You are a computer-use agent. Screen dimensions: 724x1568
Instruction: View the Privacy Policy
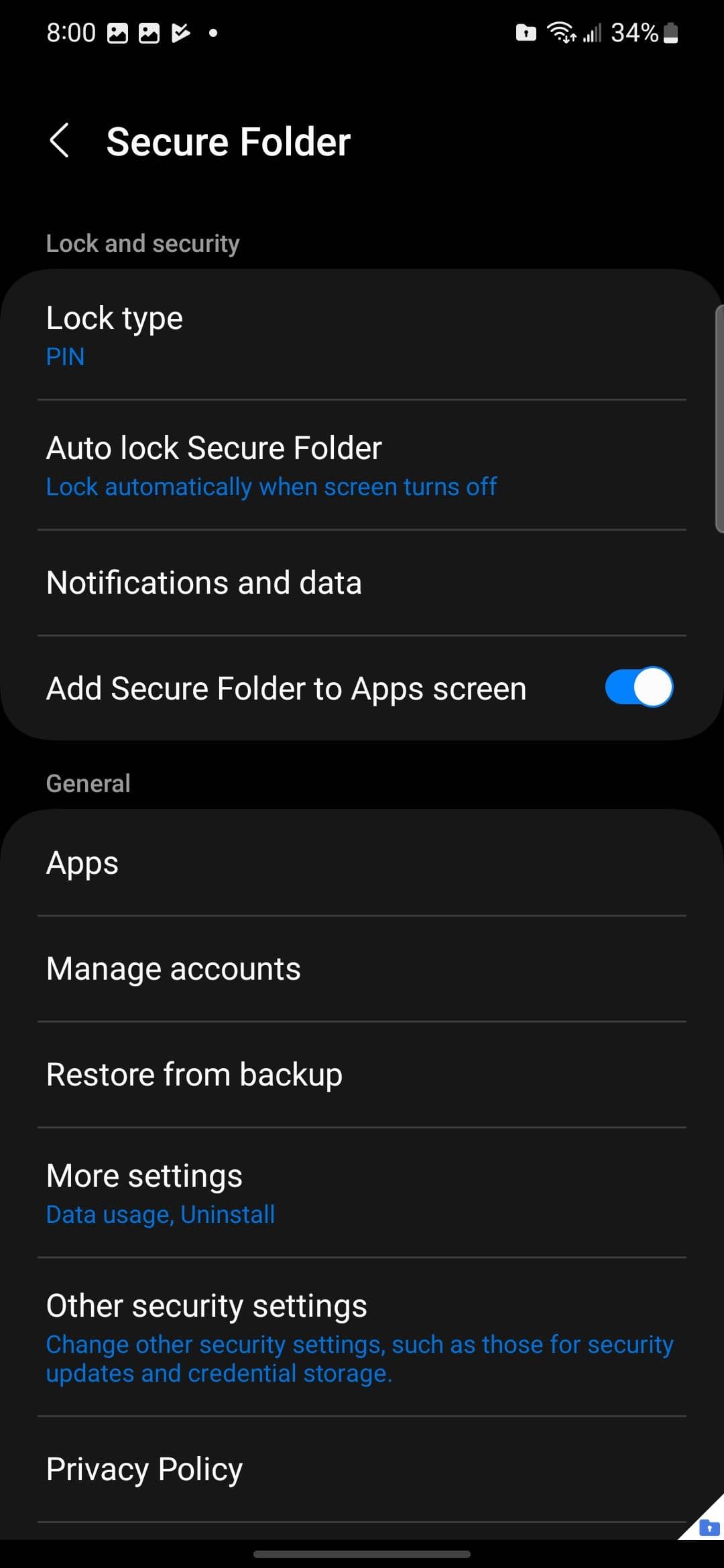362,1469
